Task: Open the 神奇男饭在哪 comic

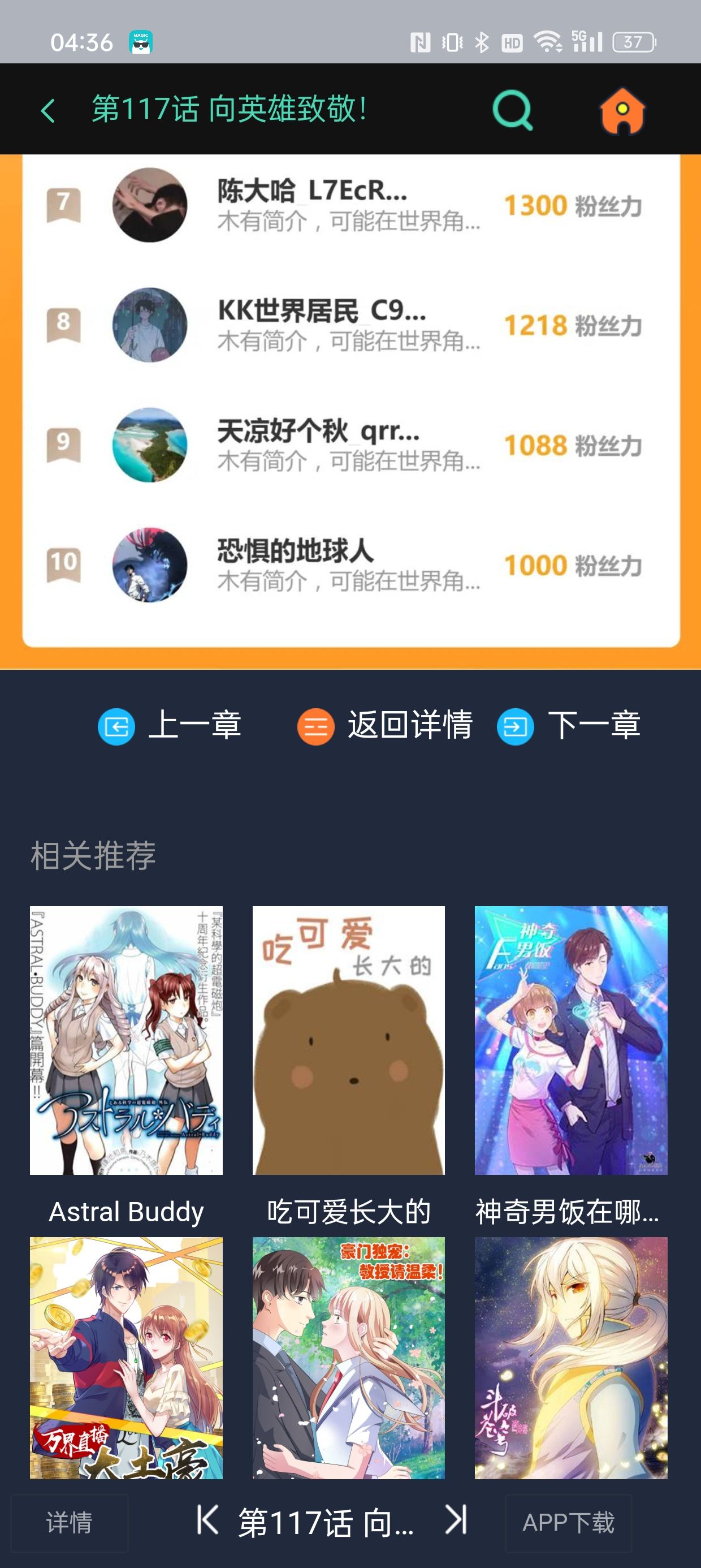Action: pyautogui.click(x=570, y=1040)
